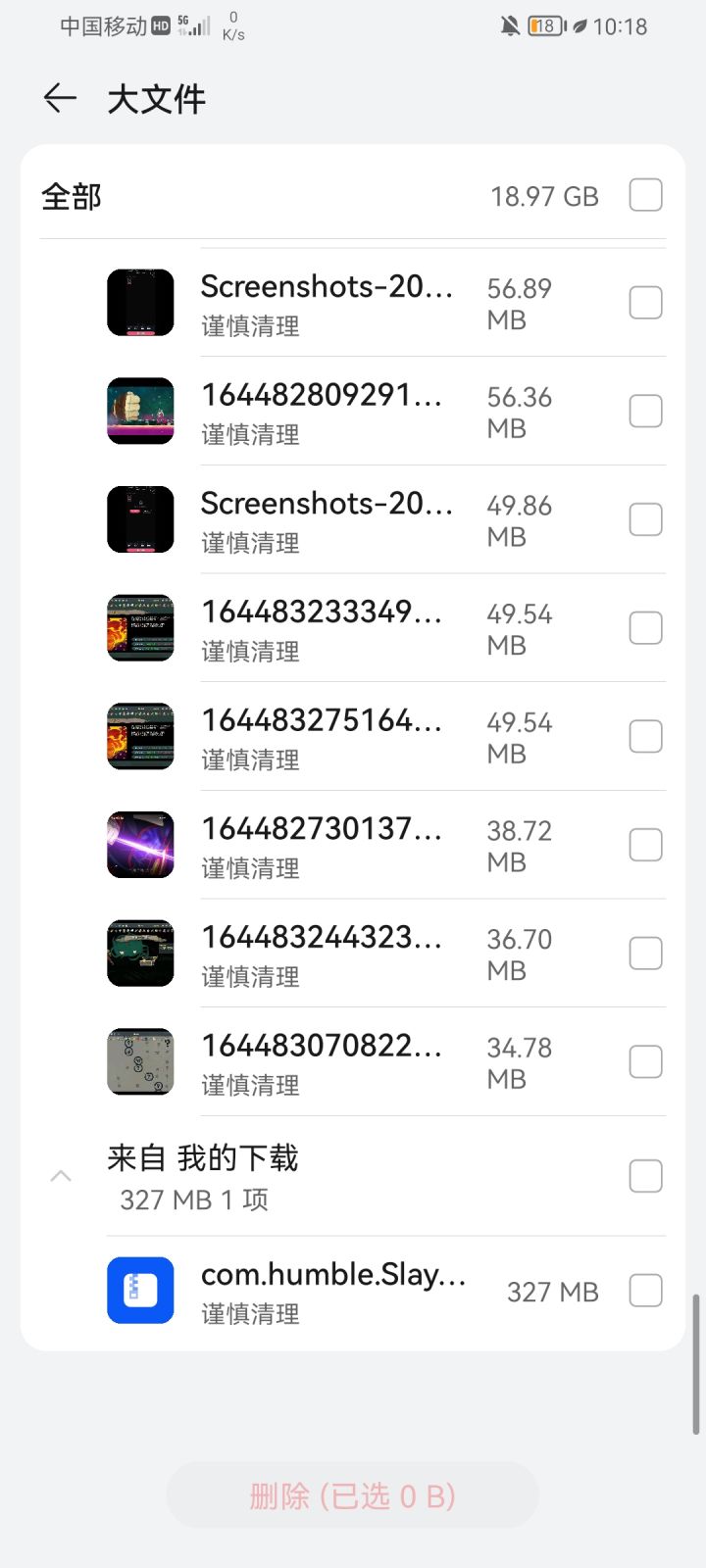View the 38.72 MB file 164482730137
The height and width of the screenshot is (1568, 706).
pos(322,845)
